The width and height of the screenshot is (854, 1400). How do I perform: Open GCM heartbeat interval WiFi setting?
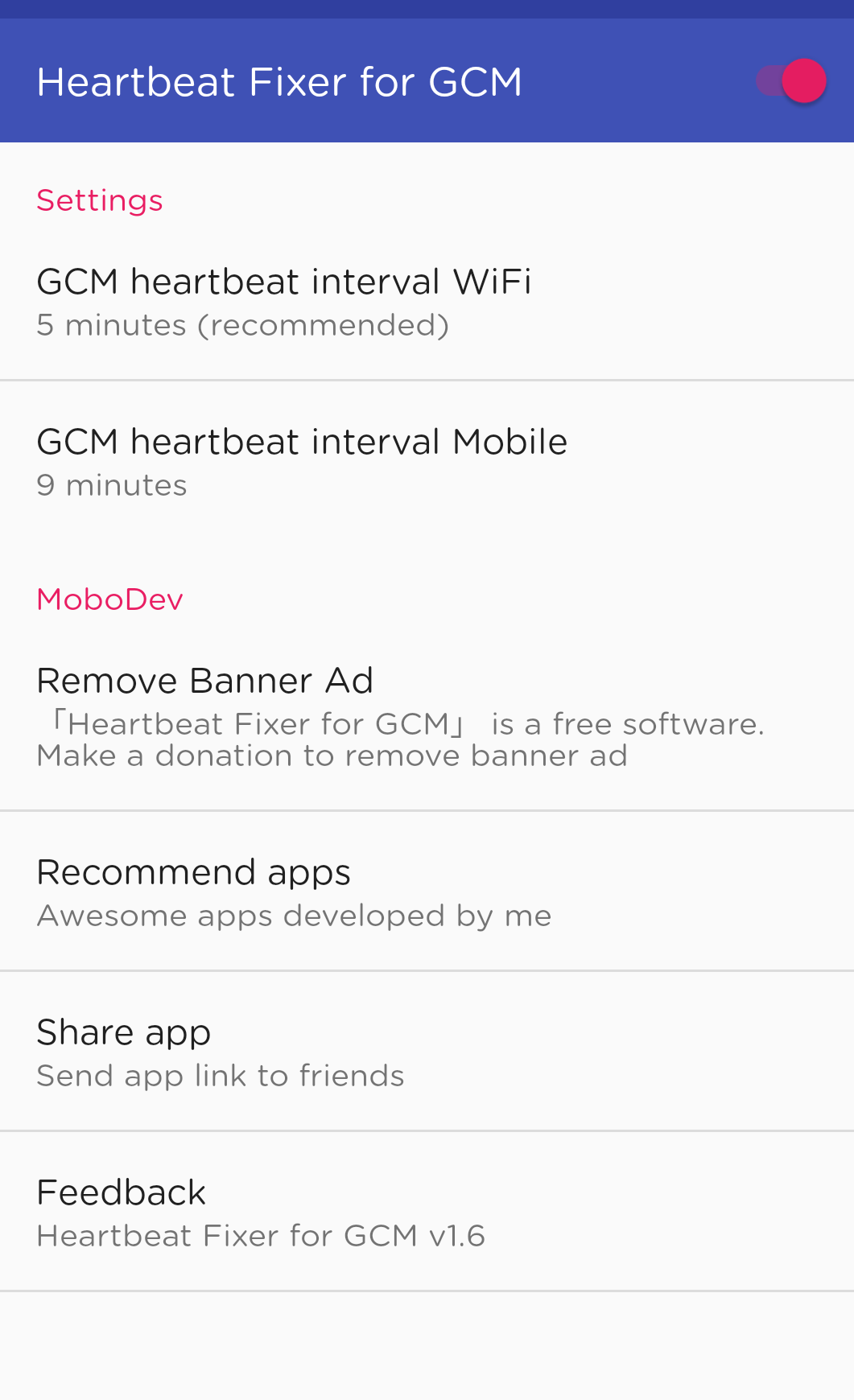(427, 303)
